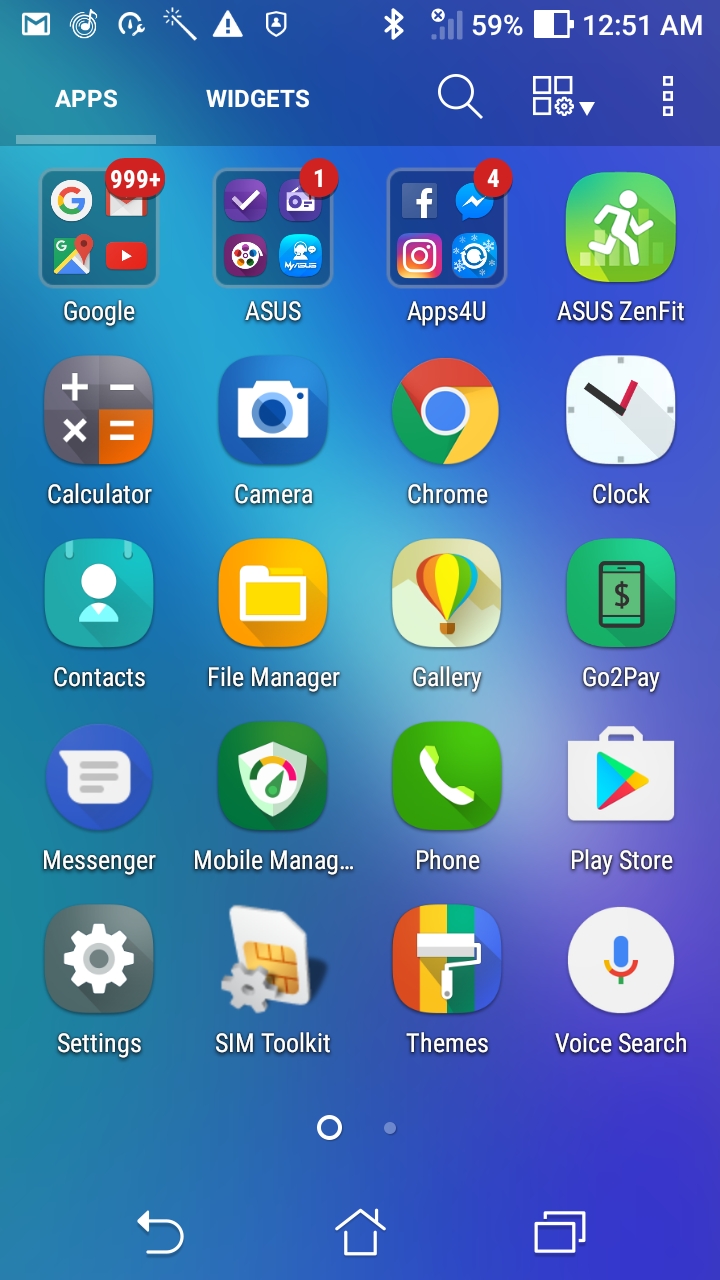Switch to the Widgets tab
Viewport: 720px width, 1280px height.
258,99
